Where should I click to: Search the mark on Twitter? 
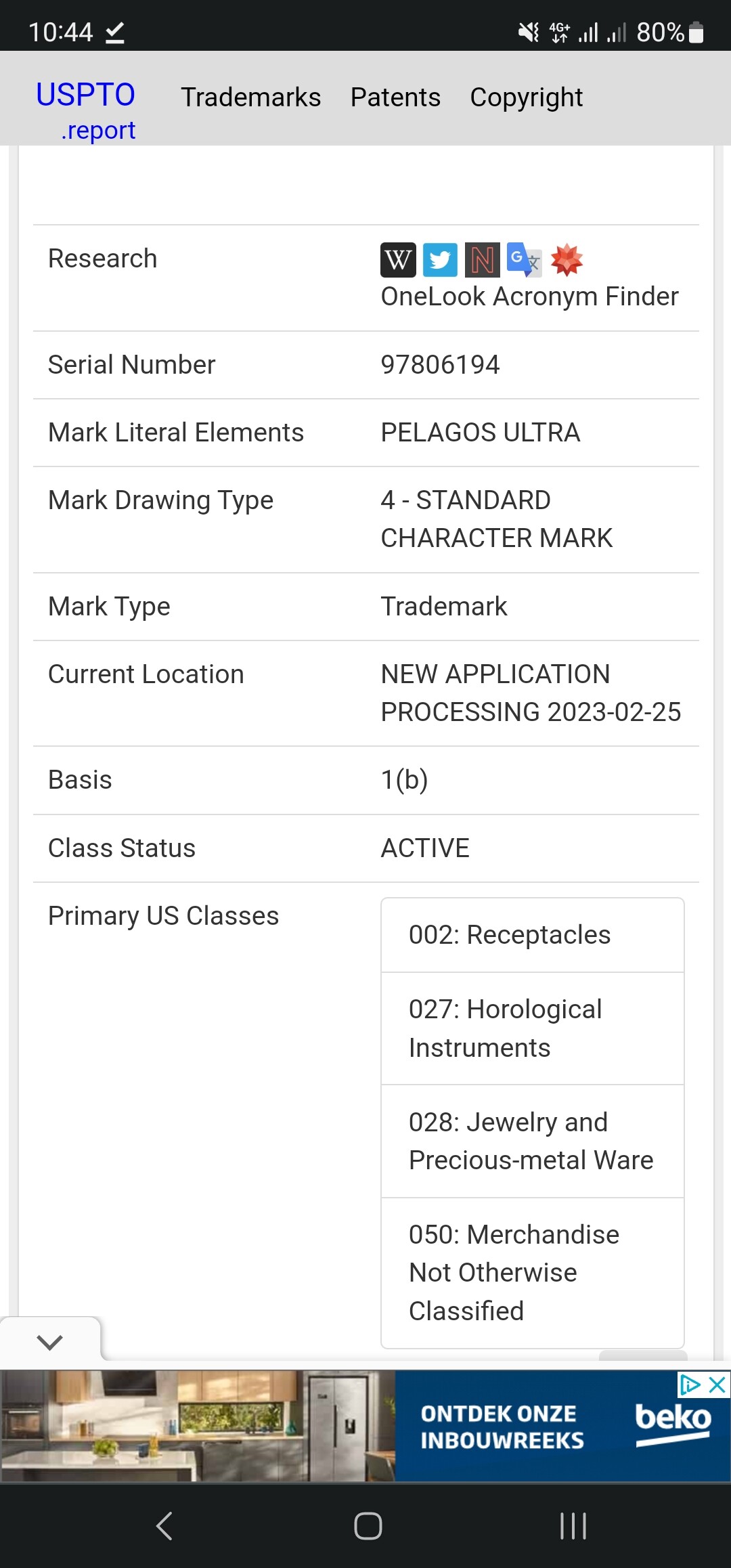click(440, 260)
